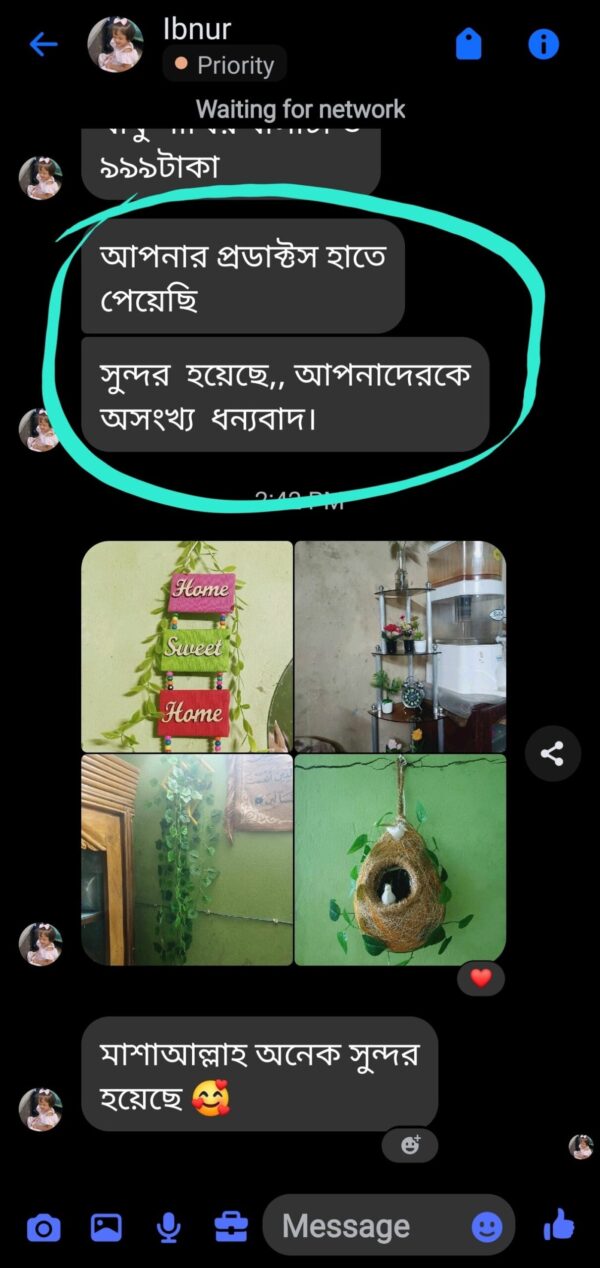Add a reaction to the last message
The image size is (600, 1268).
410,1146
